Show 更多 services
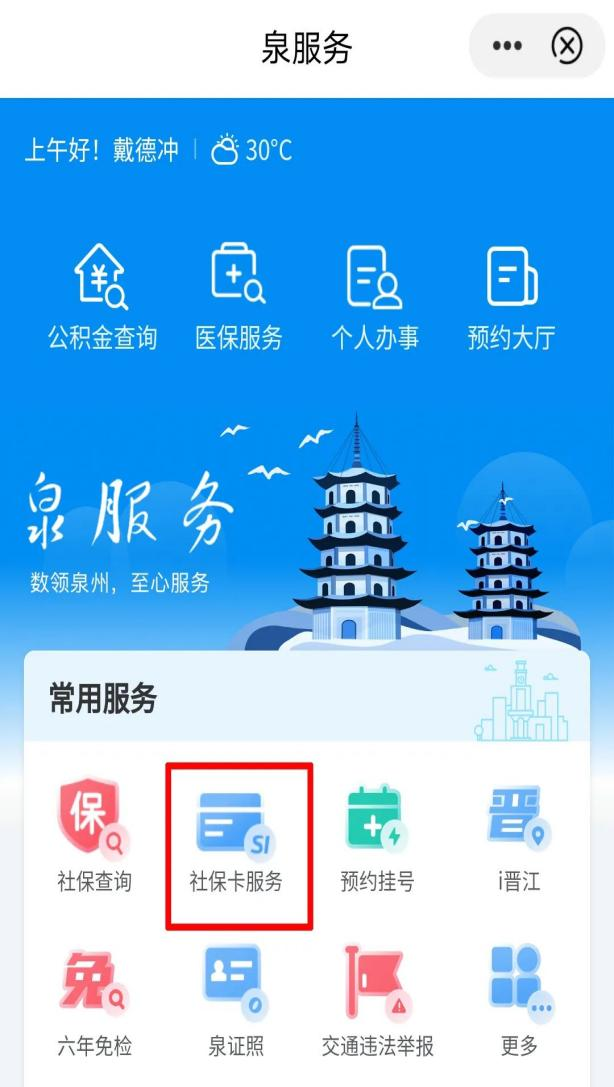Screen dimensions: 614x1087 (x=519, y=1002)
